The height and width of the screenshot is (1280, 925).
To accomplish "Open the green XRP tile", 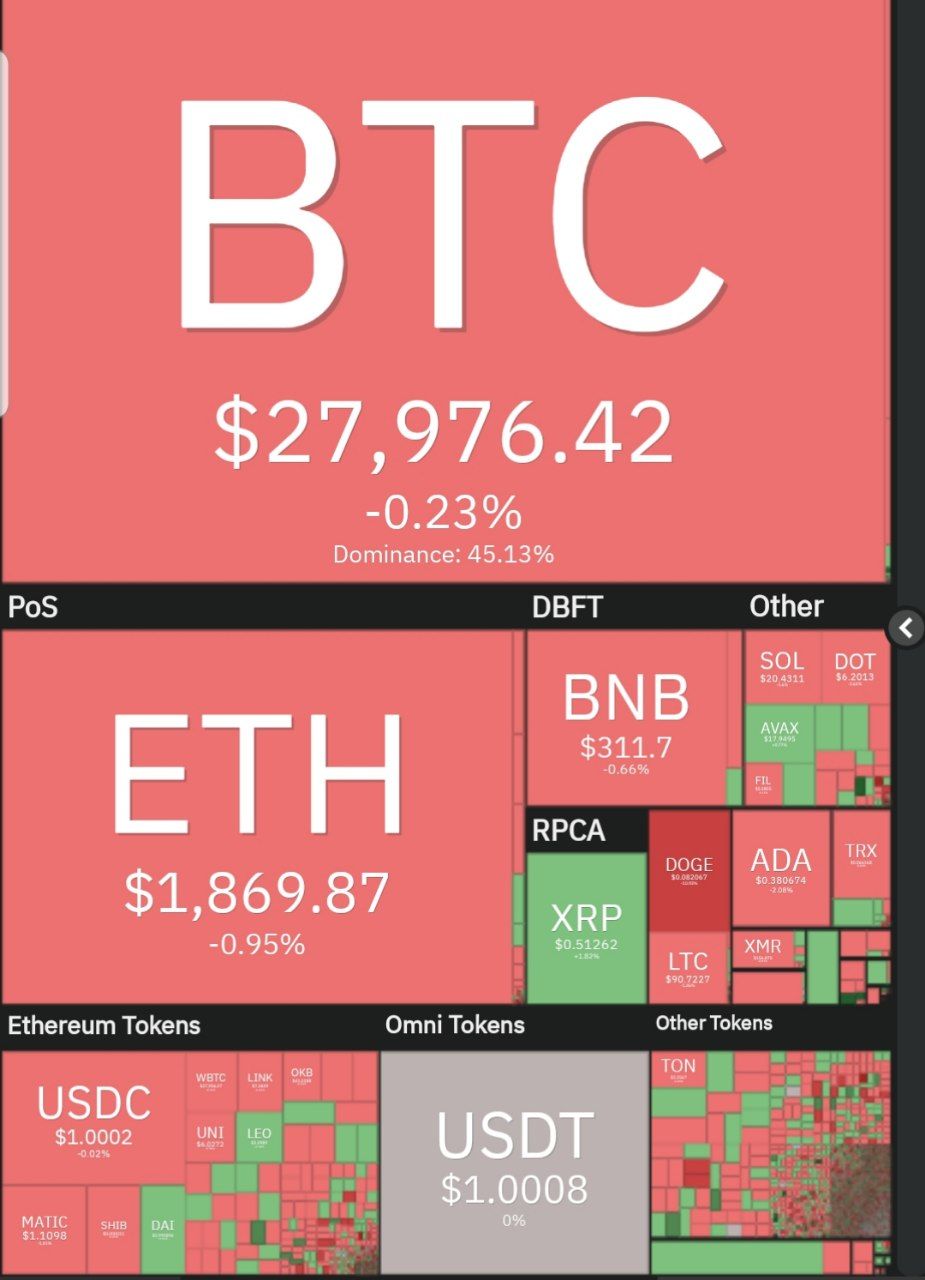I will click(587, 928).
